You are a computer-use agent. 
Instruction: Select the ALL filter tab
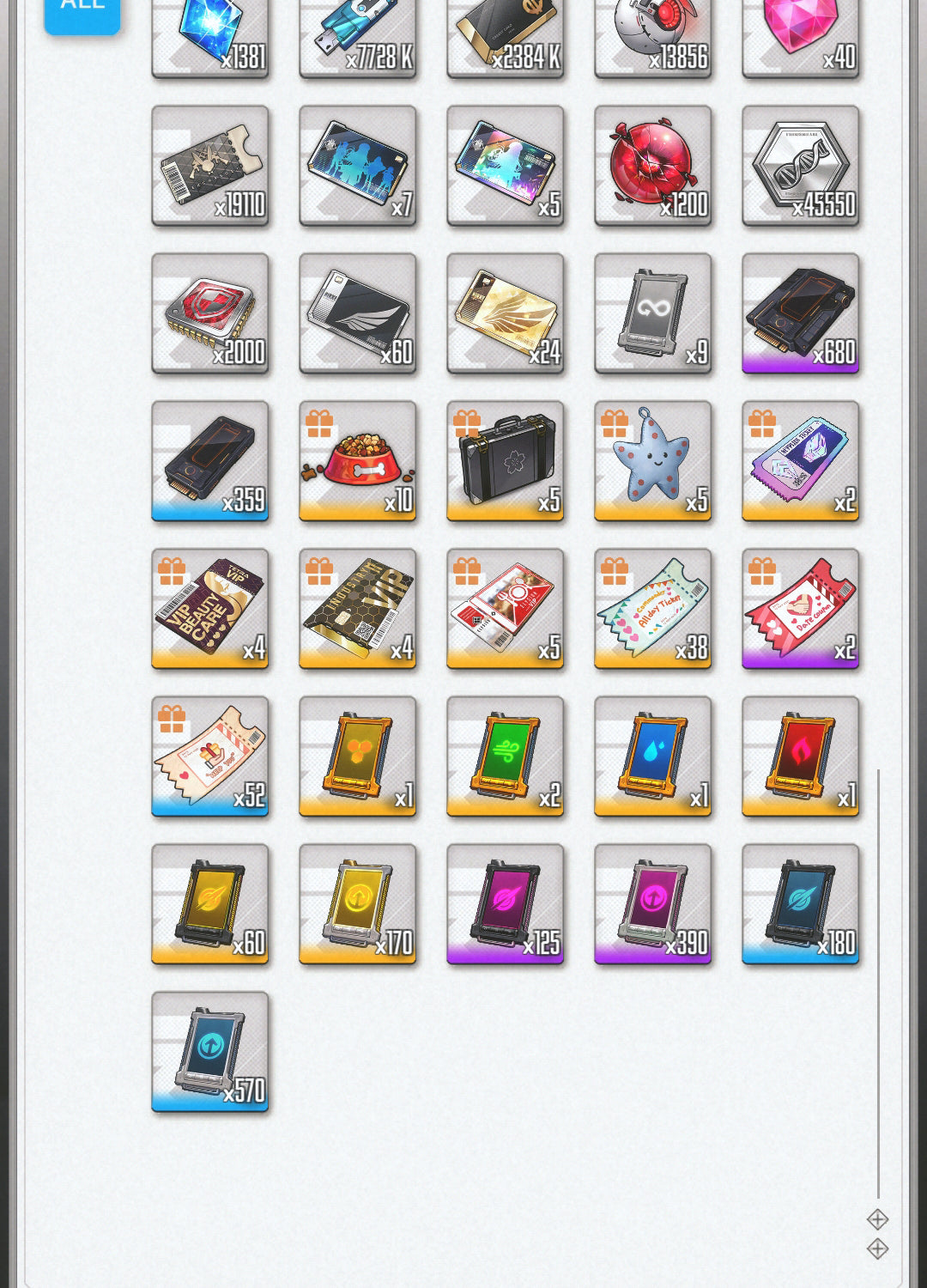(x=82, y=10)
